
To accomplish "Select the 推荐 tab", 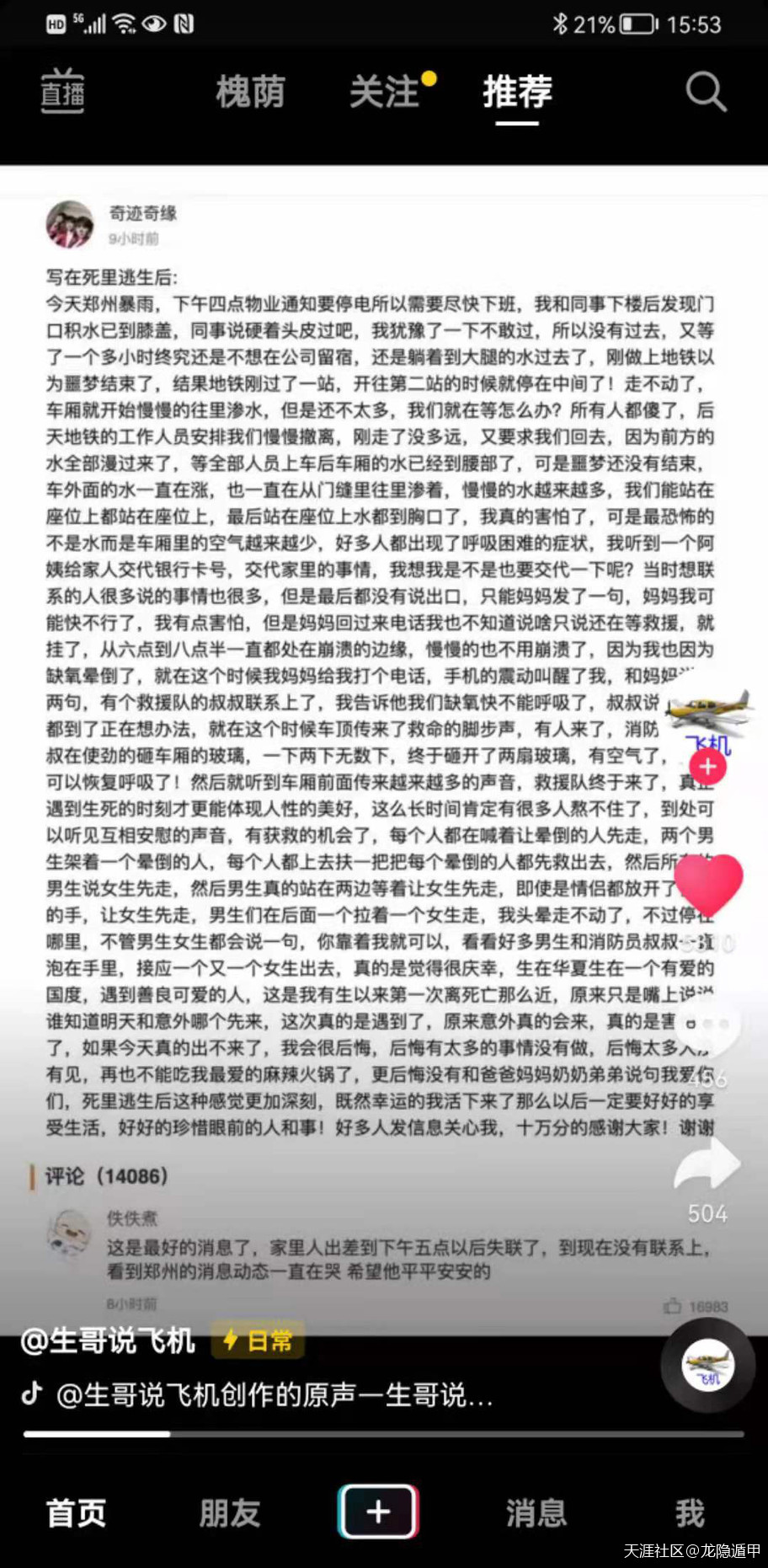I will point(517,92).
